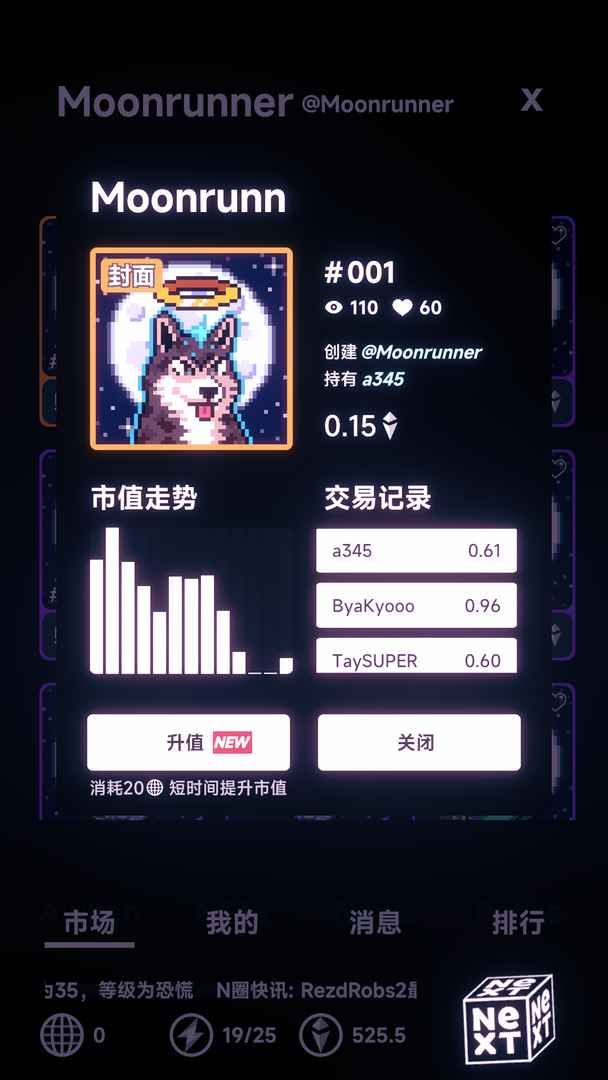
Task: Open the TaySUPER transaction record
Action: [416, 657]
